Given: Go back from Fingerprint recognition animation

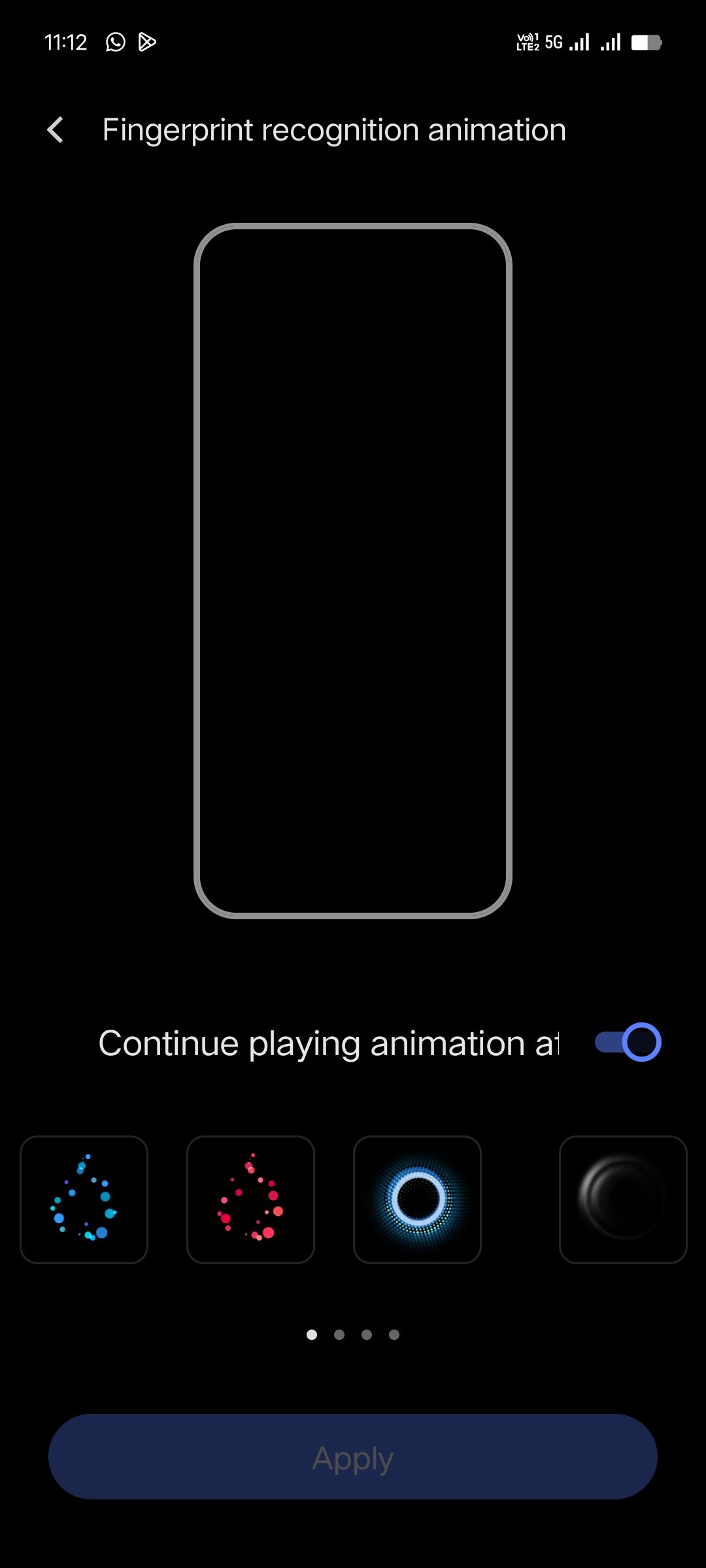Looking at the screenshot, I should [56, 130].
